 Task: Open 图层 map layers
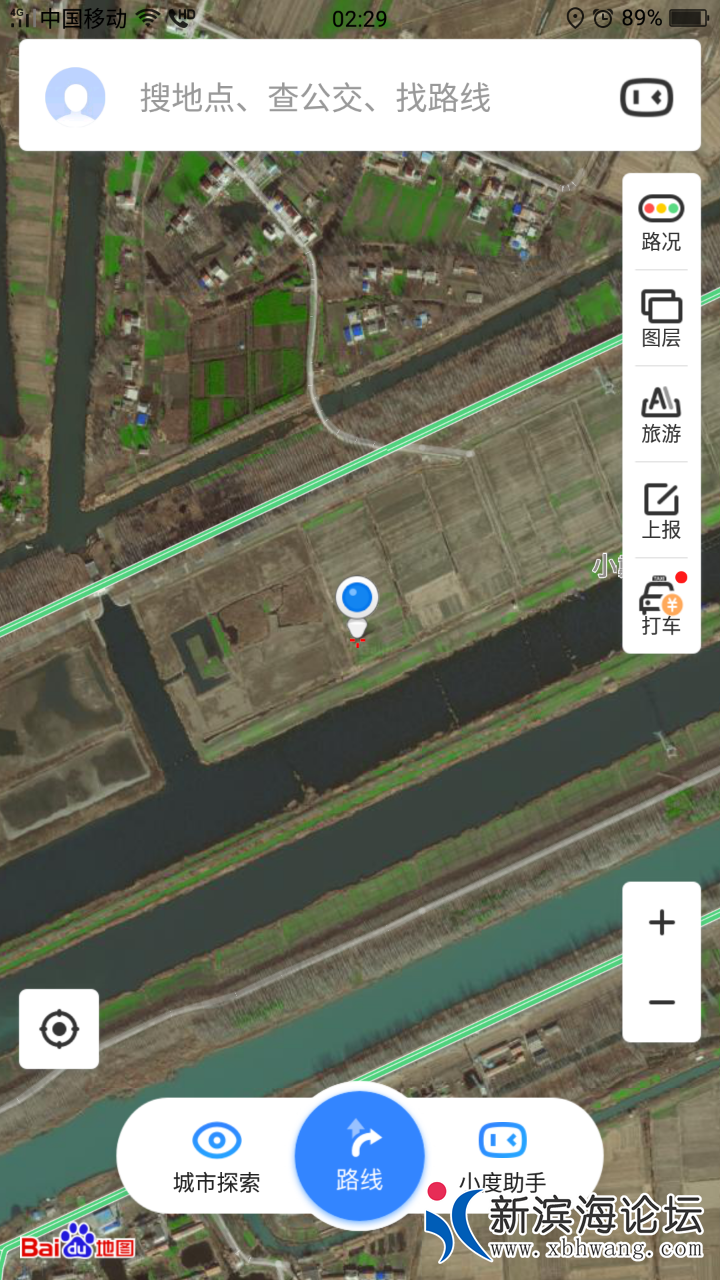point(661,318)
